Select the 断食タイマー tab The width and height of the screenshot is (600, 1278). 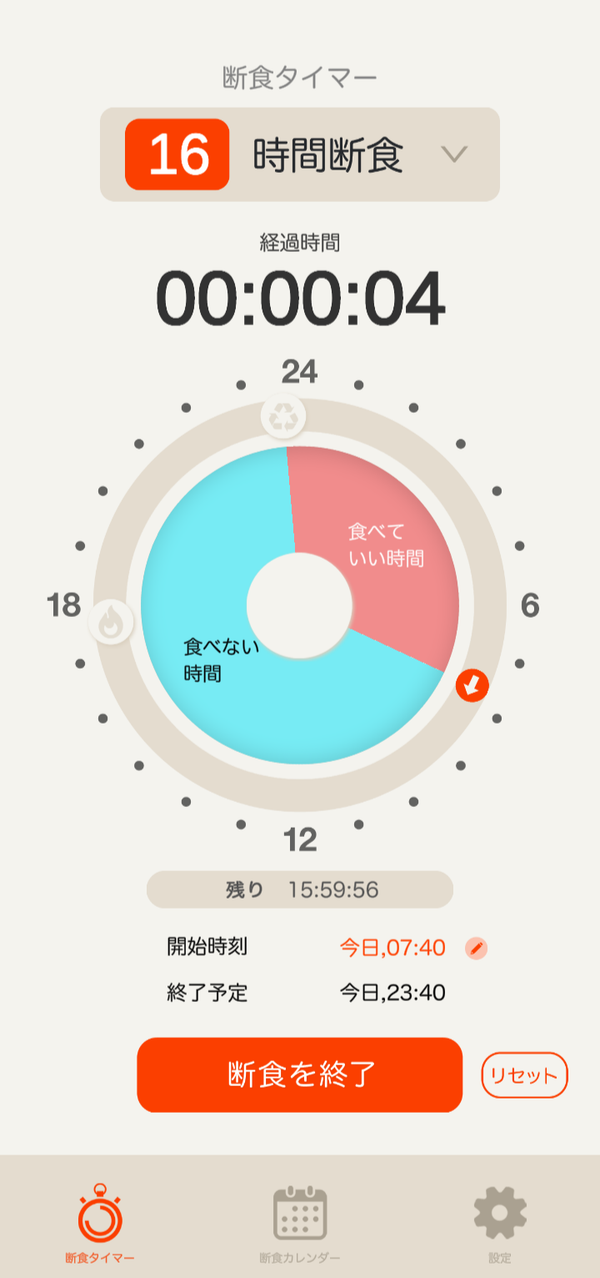coord(100,1226)
